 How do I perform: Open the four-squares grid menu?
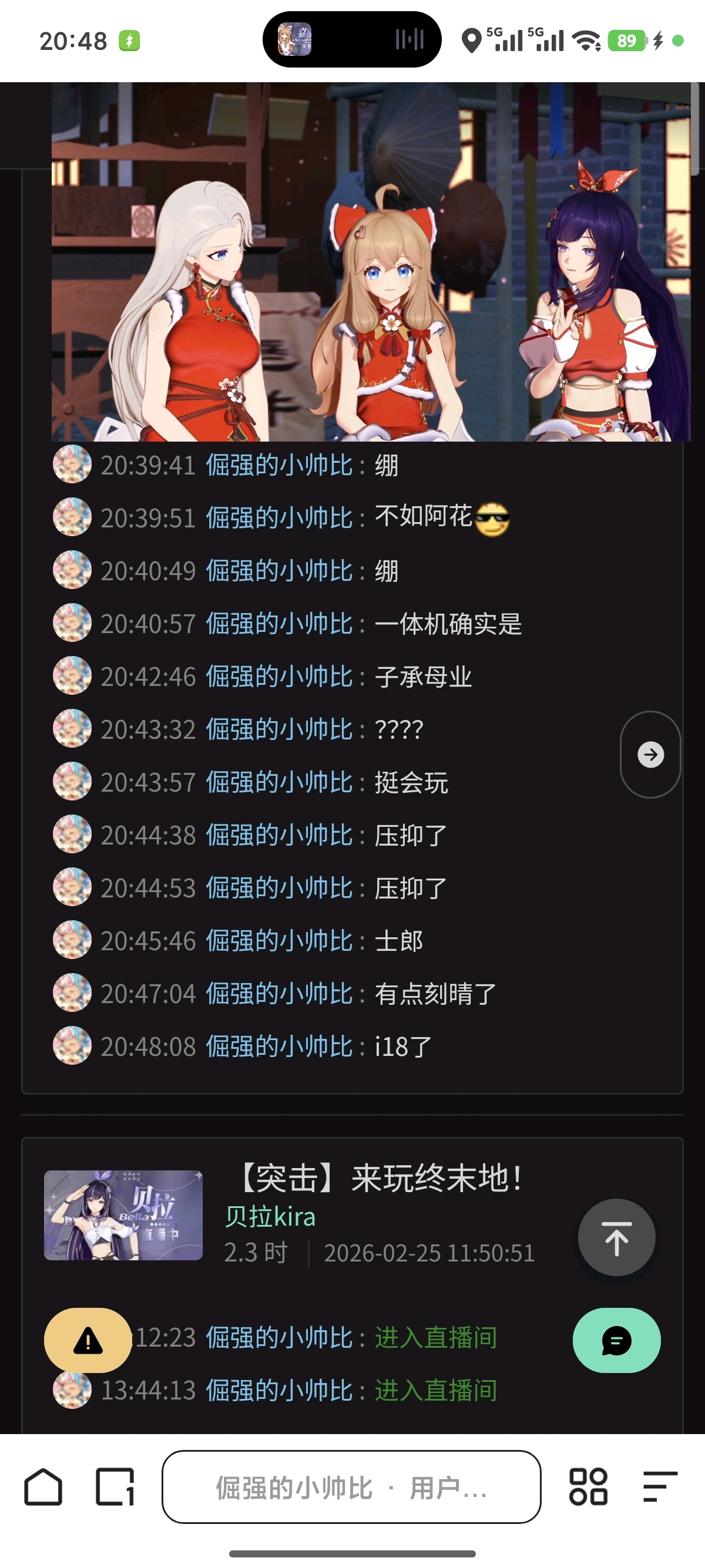pyautogui.click(x=587, y=1487)
